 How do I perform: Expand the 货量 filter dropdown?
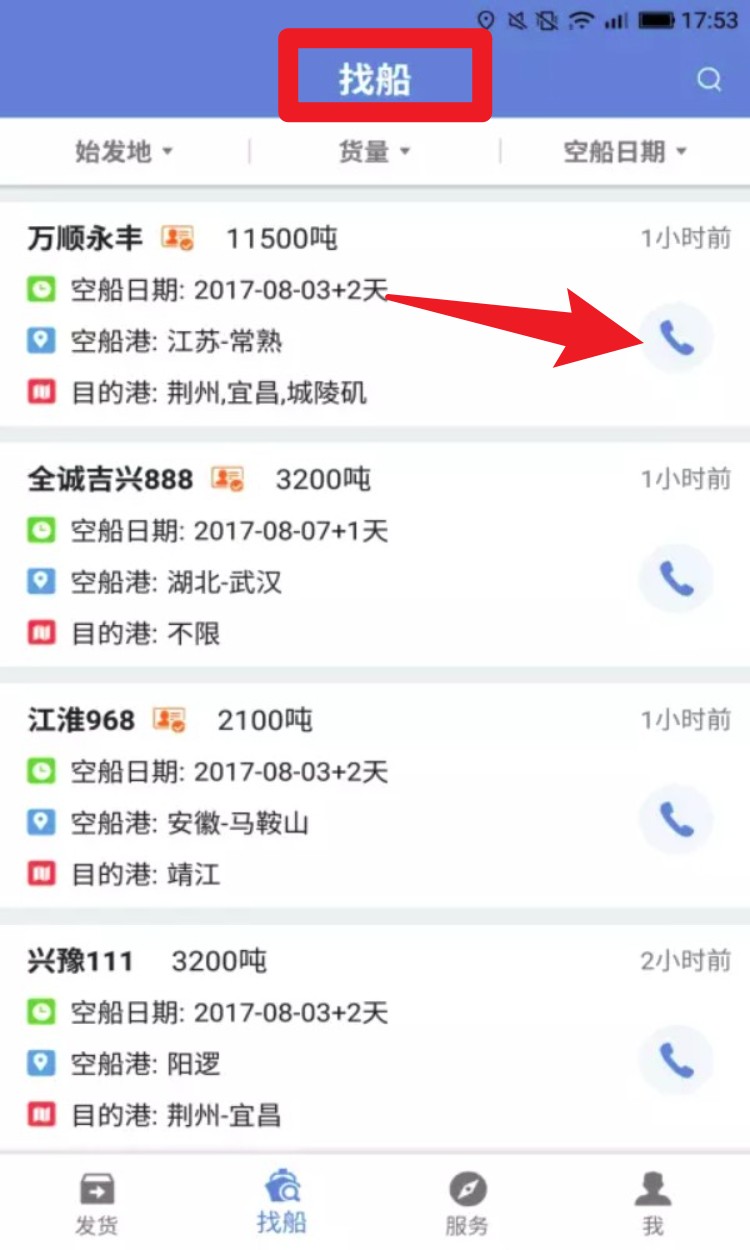pos(374,152)
